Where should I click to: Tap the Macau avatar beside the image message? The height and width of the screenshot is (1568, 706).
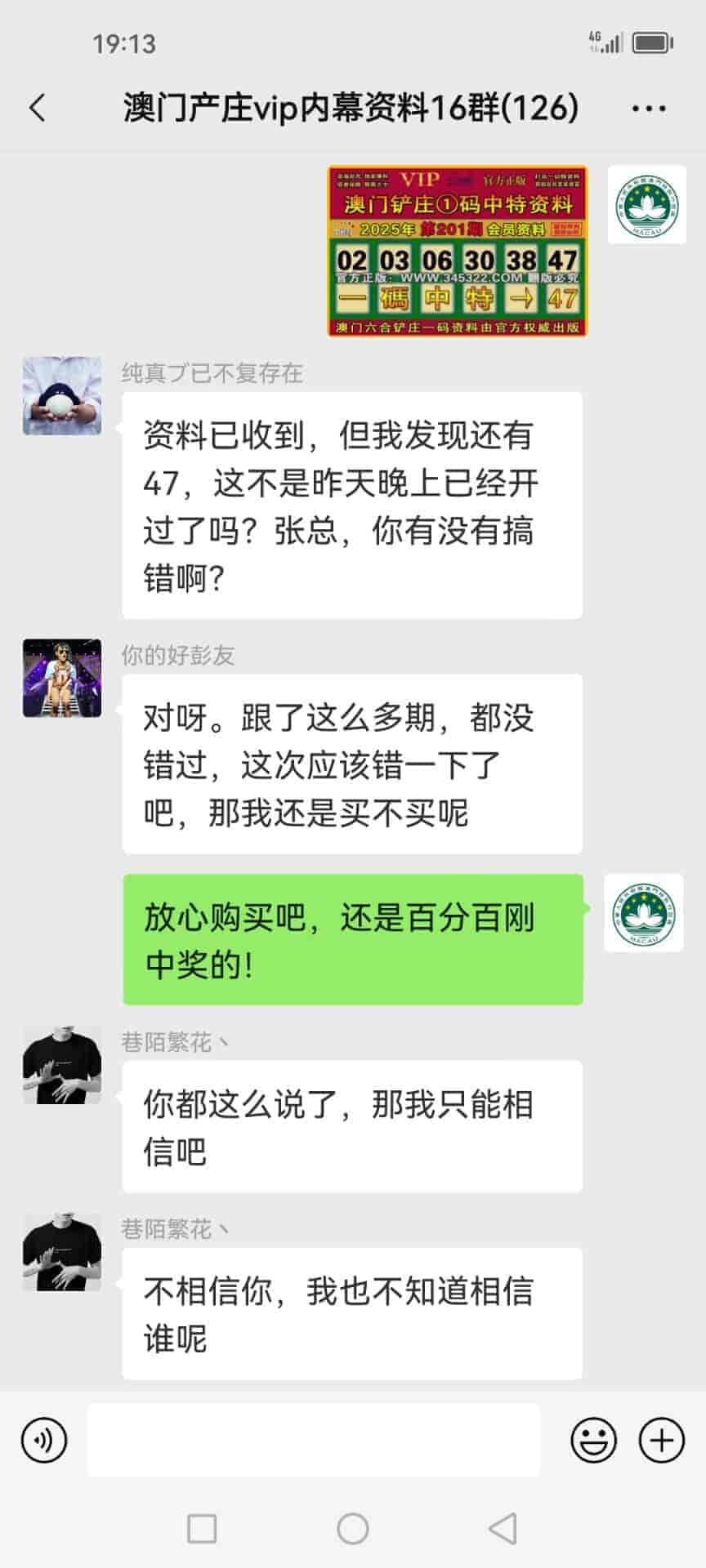pos(646,205)
